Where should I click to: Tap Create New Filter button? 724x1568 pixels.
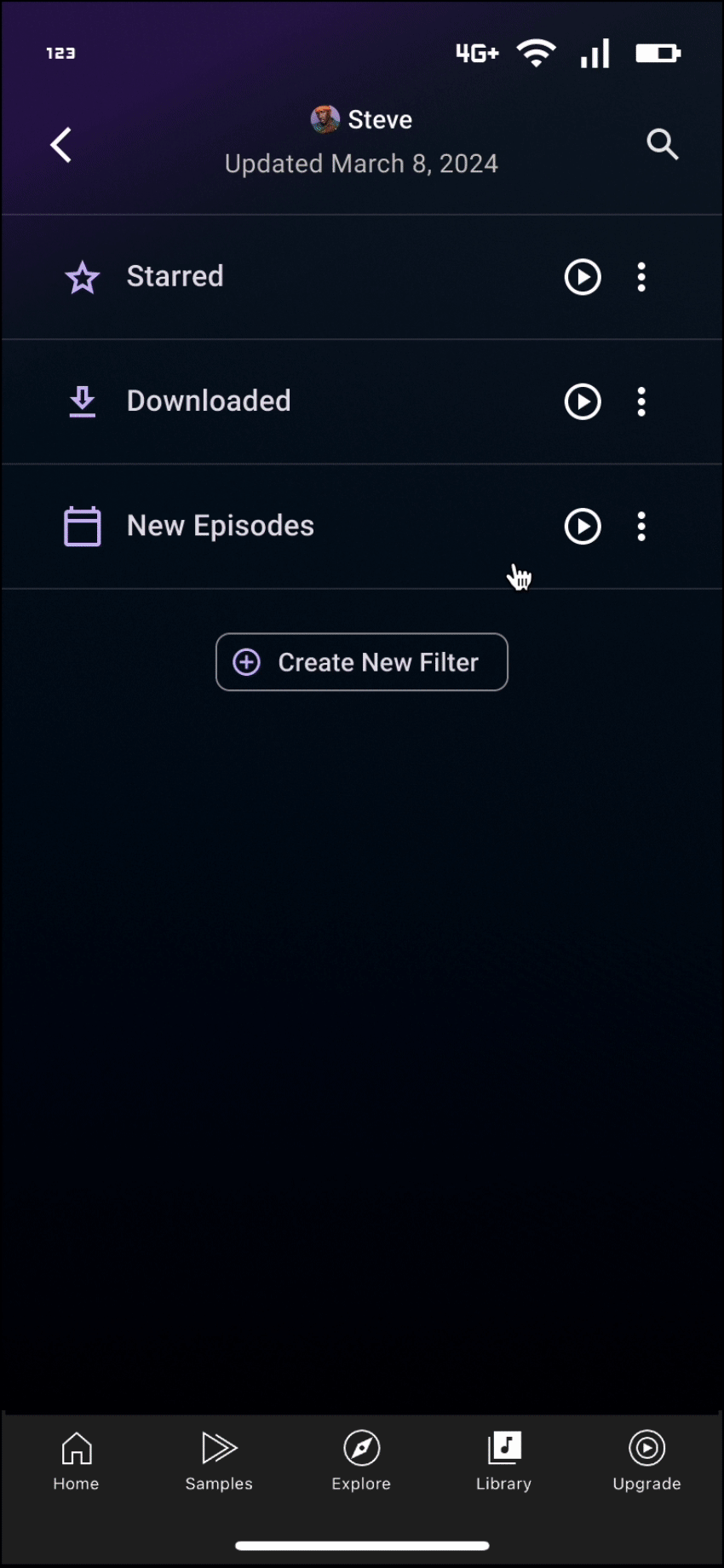click(362, 662)
